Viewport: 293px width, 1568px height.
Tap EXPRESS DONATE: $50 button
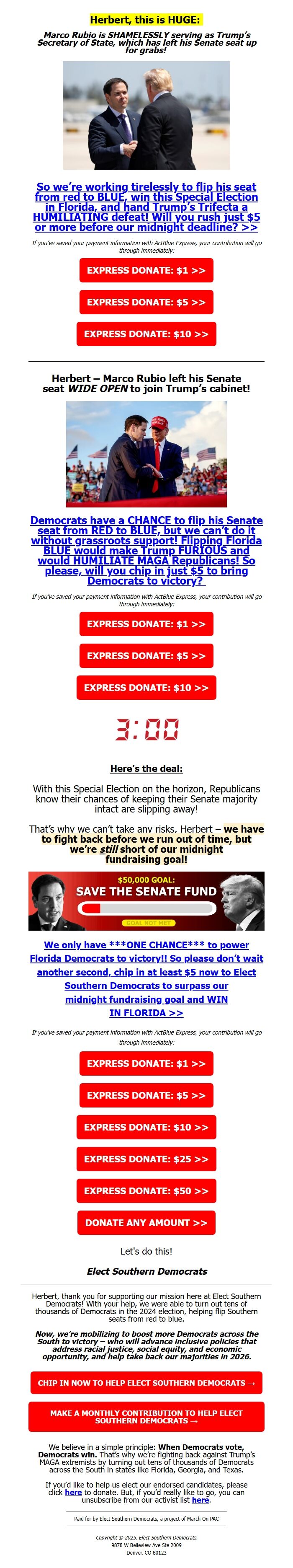click(146, 1190)
